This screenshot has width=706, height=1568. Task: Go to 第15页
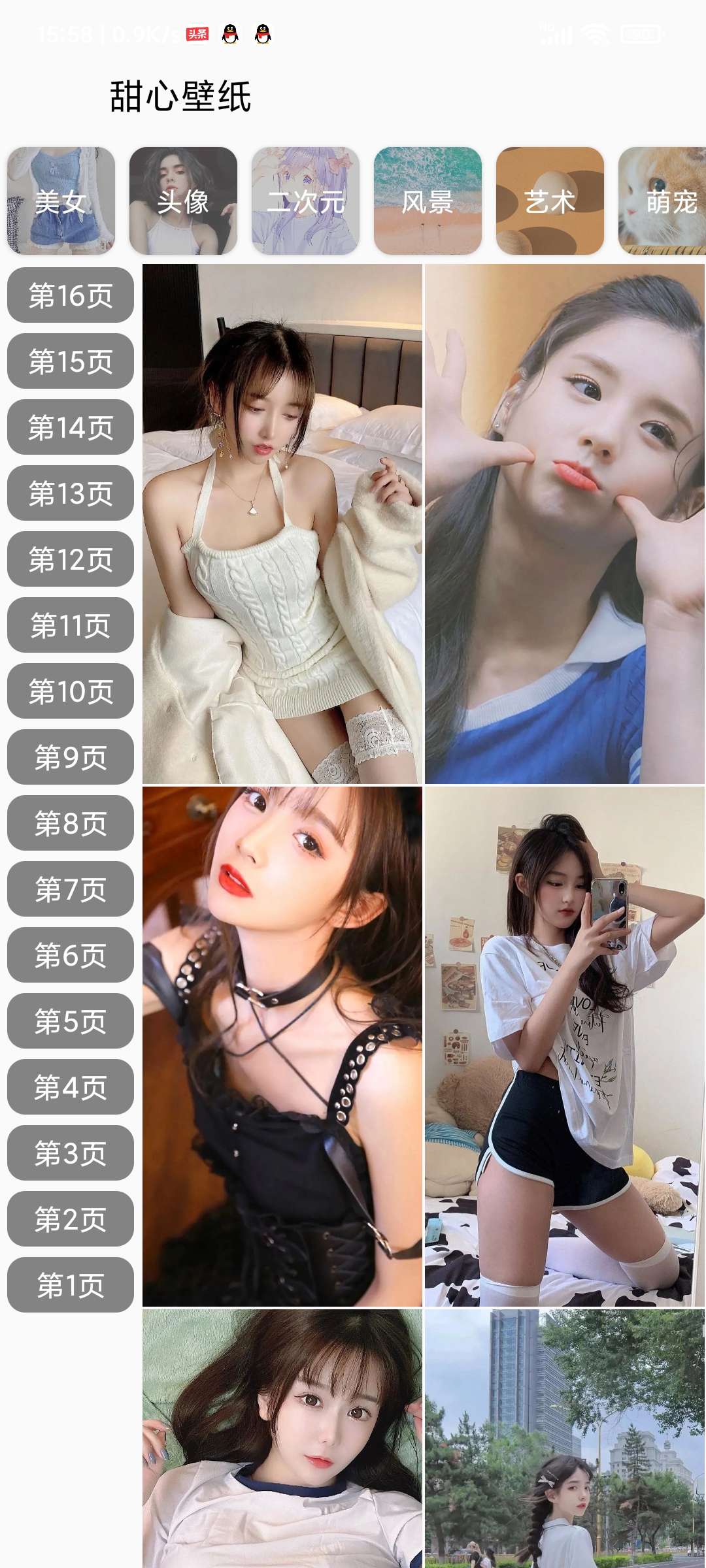(71, 361)
